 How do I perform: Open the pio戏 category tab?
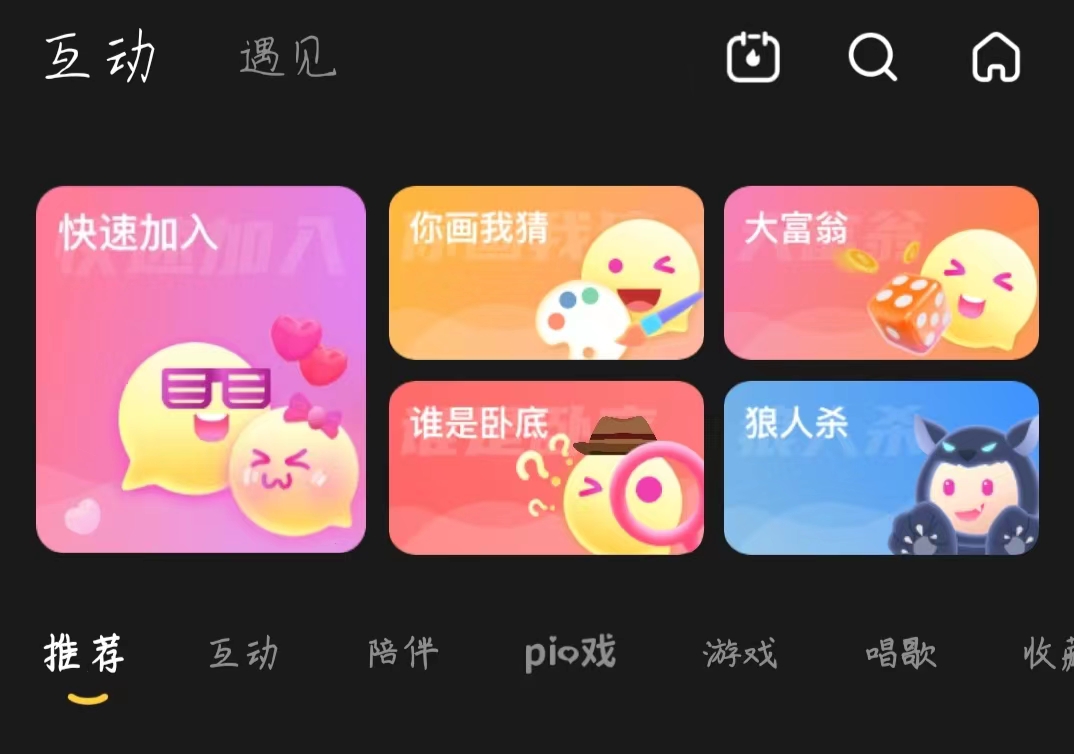570,655
